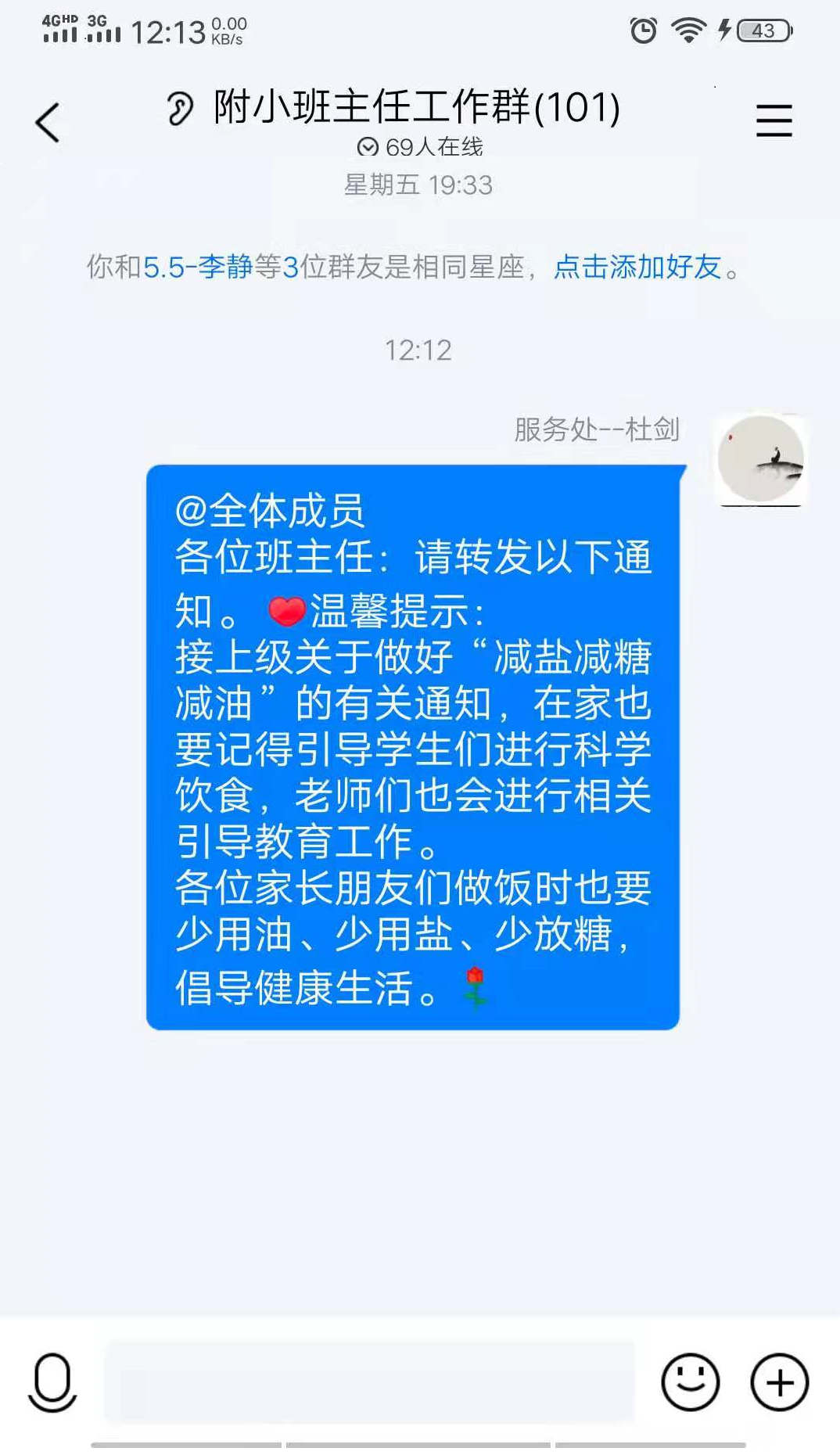This screenshot has height=1455, width=840.
Task: Open 5.5-李静 profile link
Action: tap(197, 267)
